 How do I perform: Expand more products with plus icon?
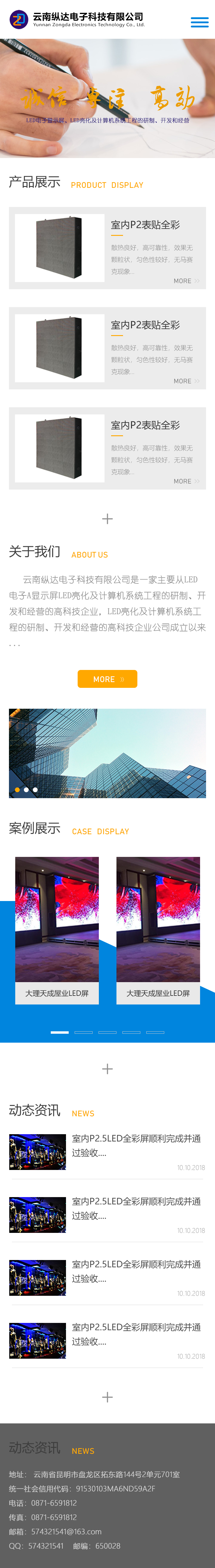(x=107, y=518)
